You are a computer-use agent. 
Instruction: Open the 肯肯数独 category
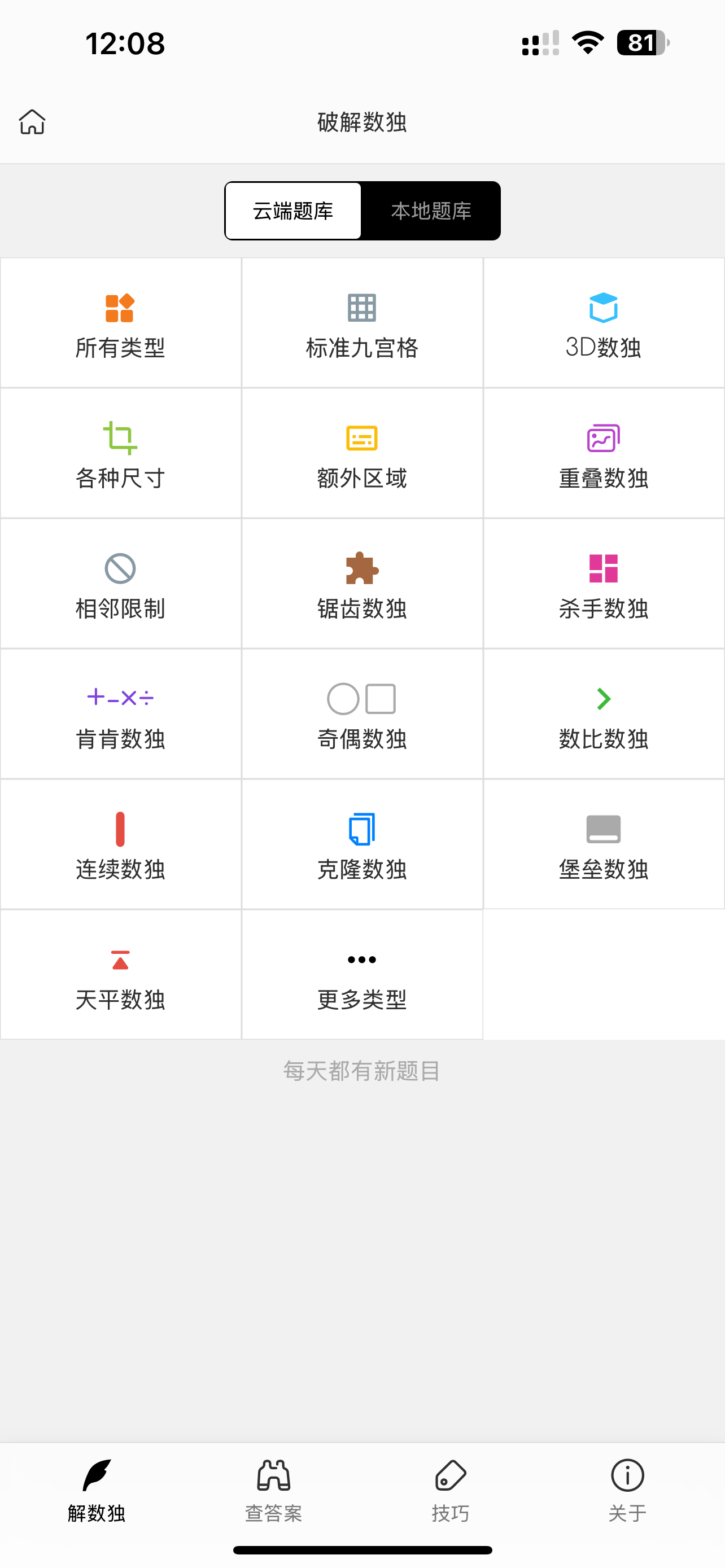click(x=120, y=713)
